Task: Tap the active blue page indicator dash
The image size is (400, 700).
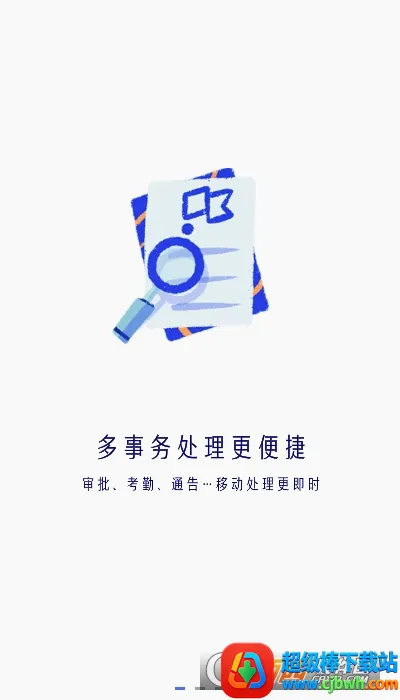Action: pos(180,688)
